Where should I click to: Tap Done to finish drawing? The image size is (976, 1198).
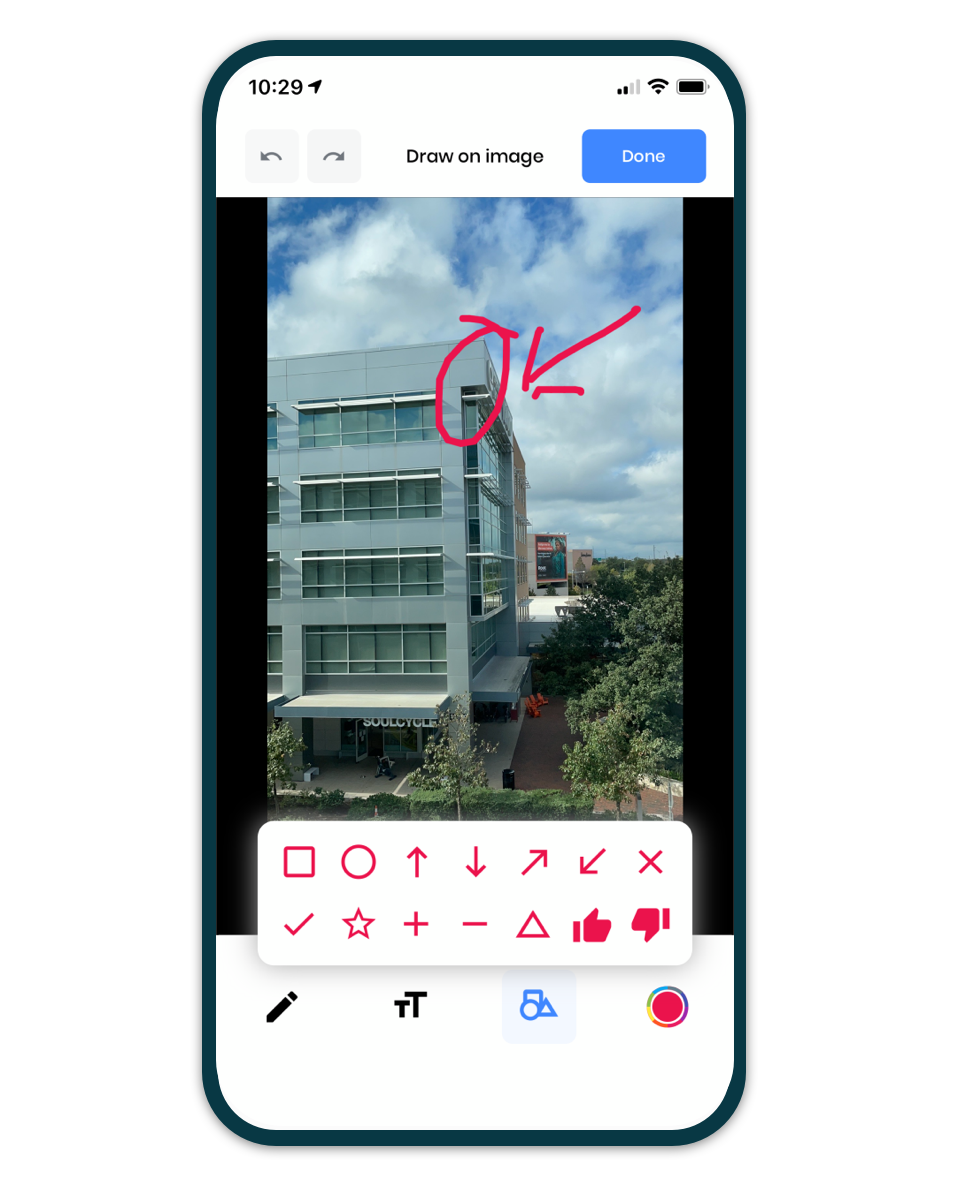(x=643, y=156)
